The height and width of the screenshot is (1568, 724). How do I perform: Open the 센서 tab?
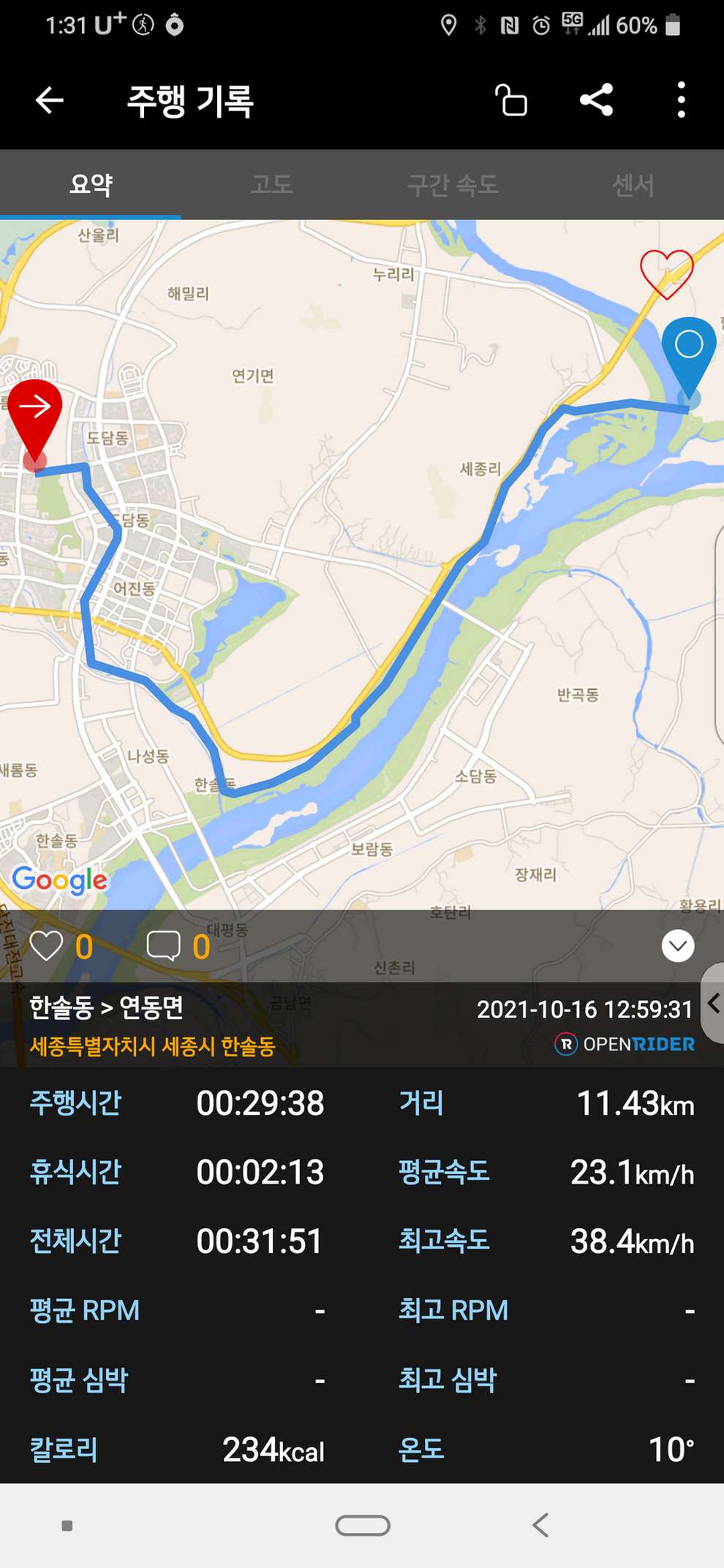click(x=633, y=184)
